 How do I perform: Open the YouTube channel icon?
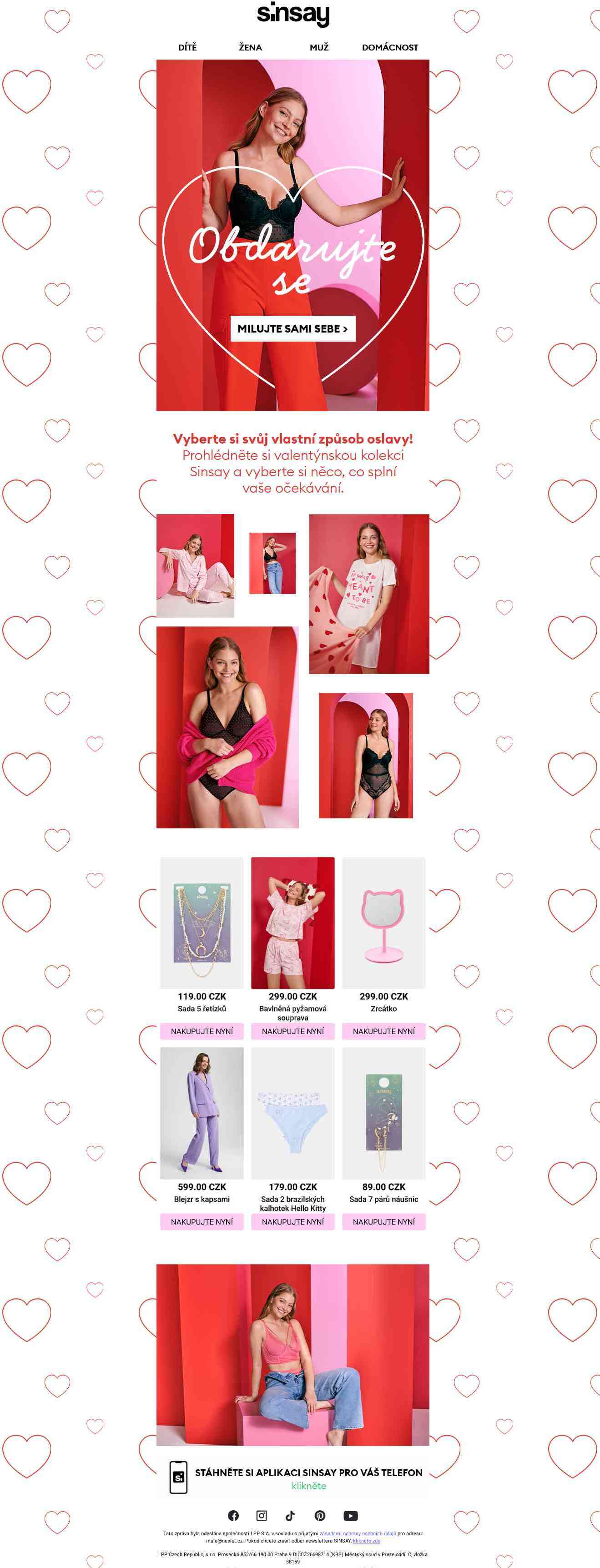[x=351, y=1516]
